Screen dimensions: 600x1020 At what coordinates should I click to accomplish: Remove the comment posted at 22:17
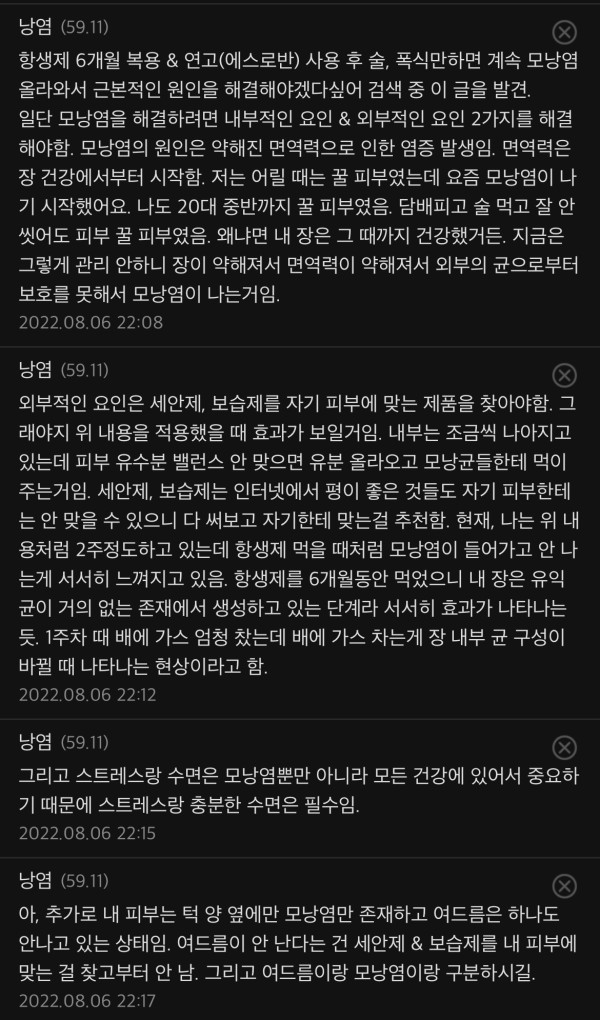click(x=564, y=885)
